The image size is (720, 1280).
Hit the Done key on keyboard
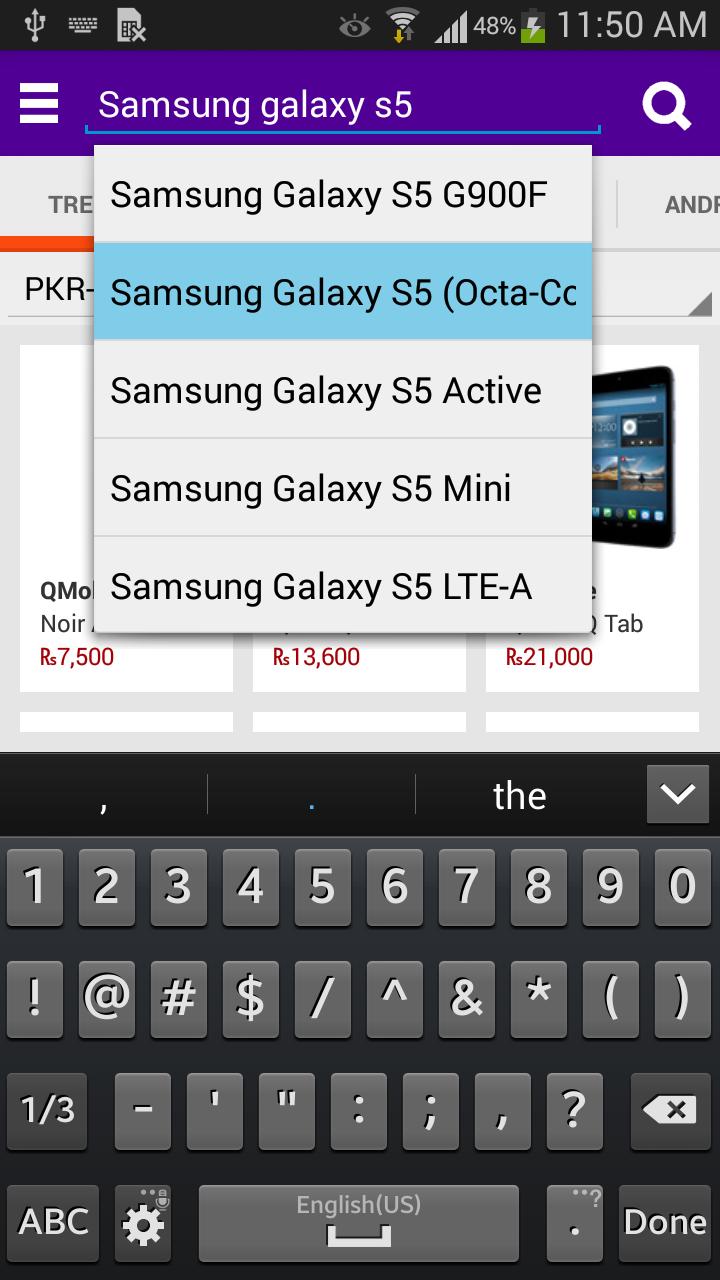click(x=665, y=1221)
